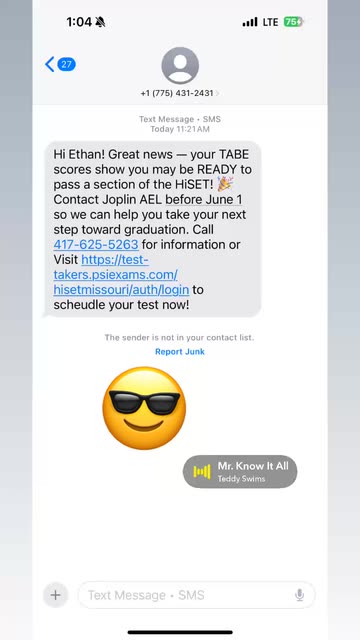Go back to the messages list
The image size is (360, 640).
[x=60, y=64]
